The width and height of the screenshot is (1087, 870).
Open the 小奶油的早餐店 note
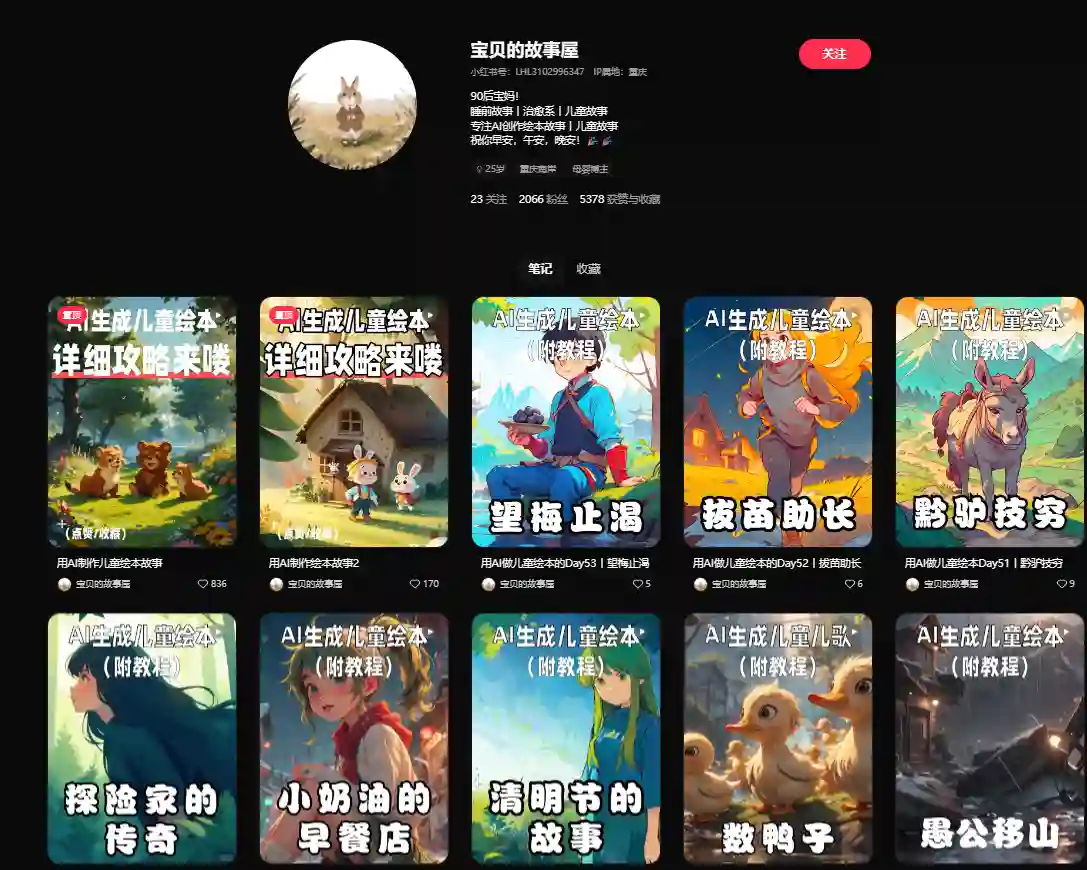(x=354, y=738)
